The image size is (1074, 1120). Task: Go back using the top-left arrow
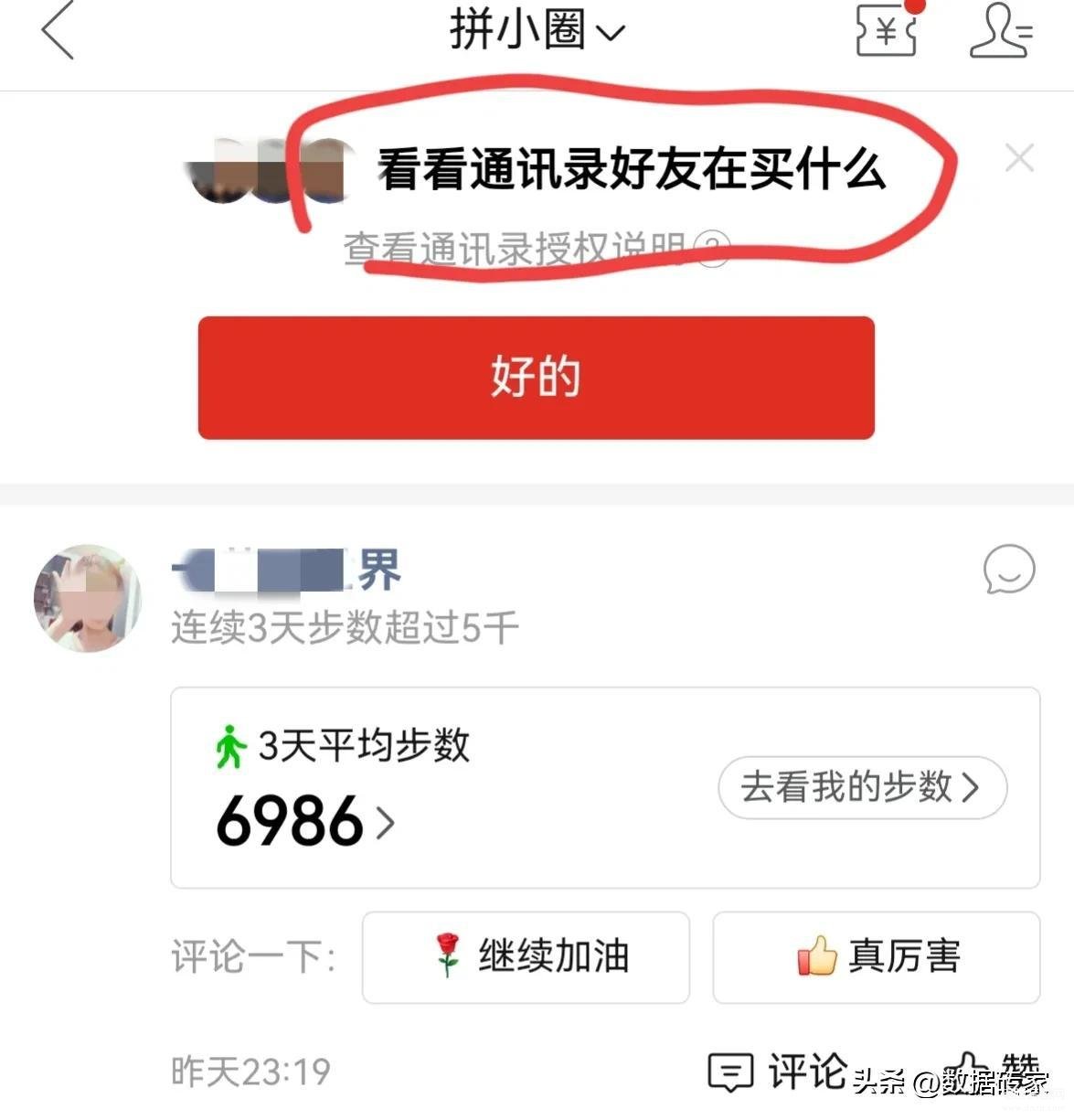[58, 32]
